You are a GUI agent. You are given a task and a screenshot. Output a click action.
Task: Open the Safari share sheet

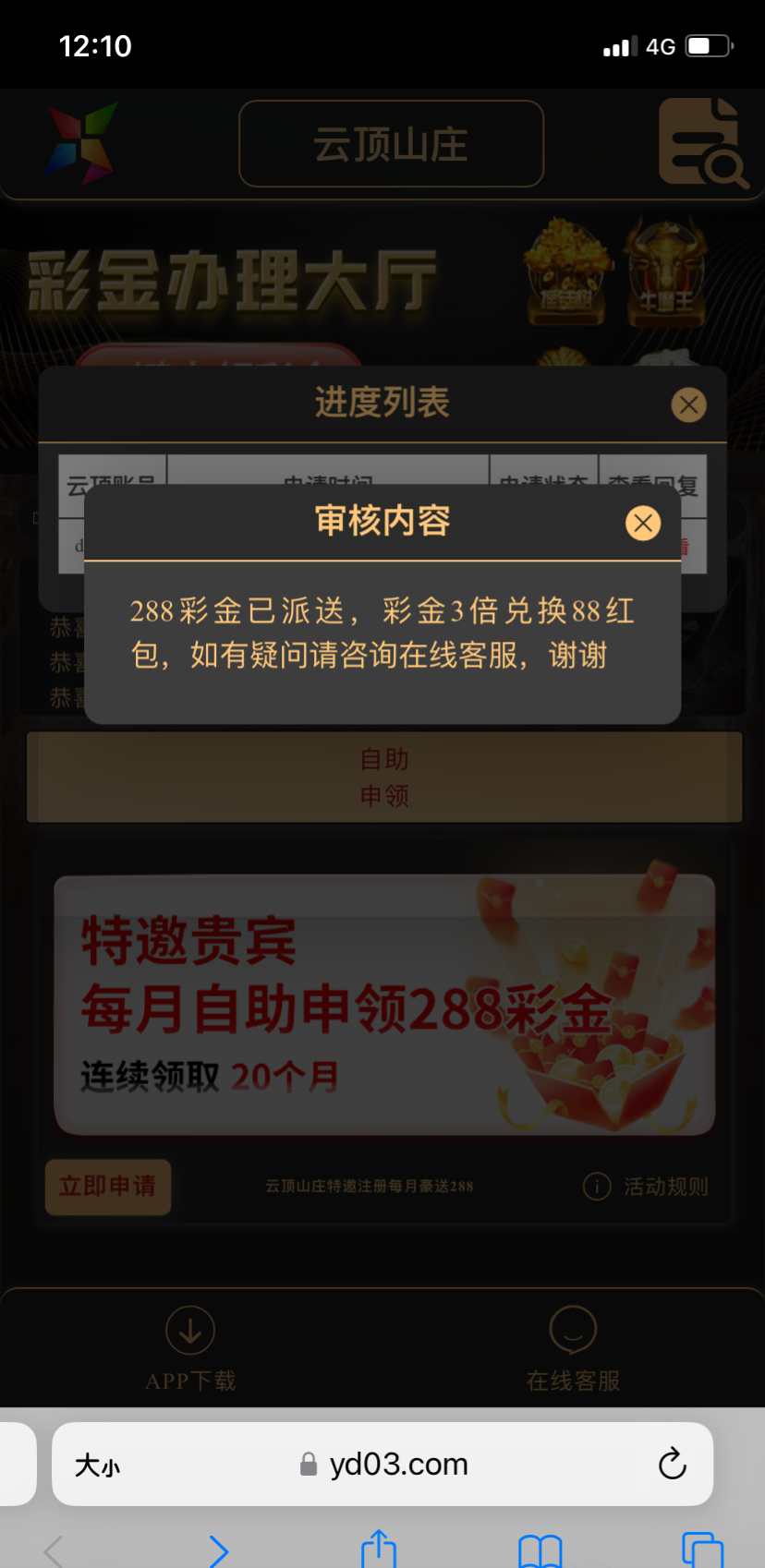pos(379,1549)
